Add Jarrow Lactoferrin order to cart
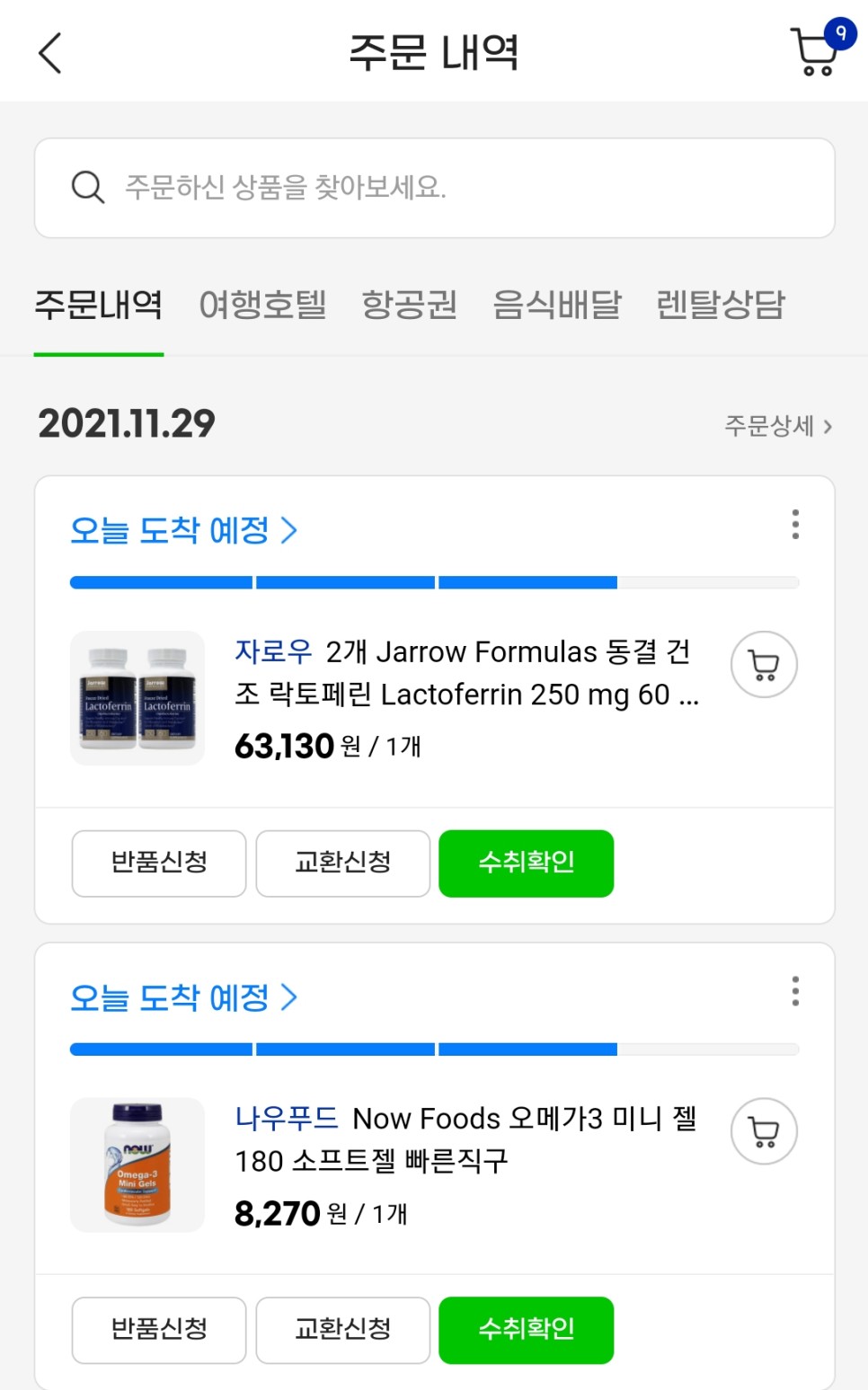The image size is (868, 1390). pyautogui.click(x=764, y=664)
